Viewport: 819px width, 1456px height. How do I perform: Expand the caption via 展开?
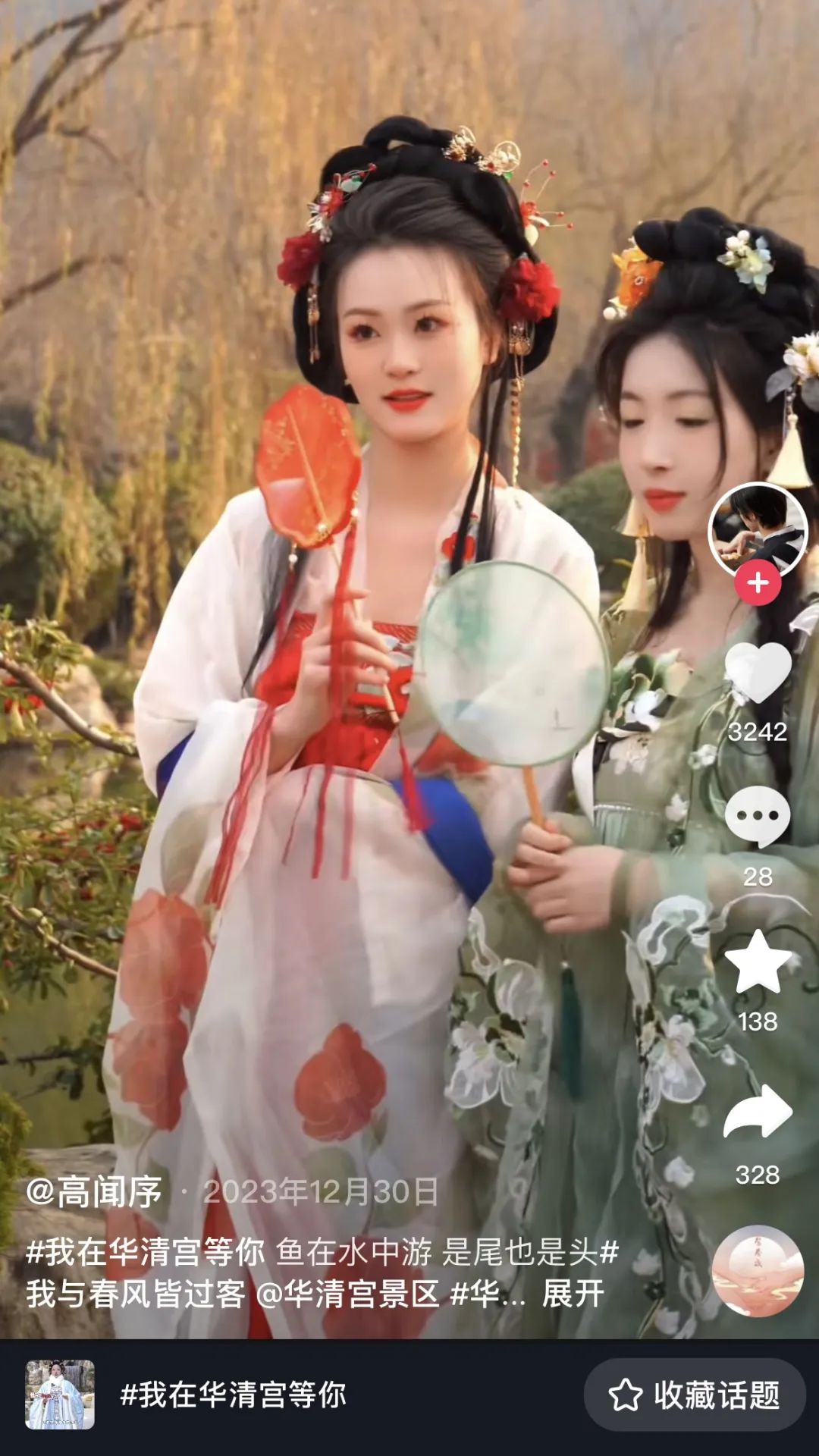tap(573, 1294)
